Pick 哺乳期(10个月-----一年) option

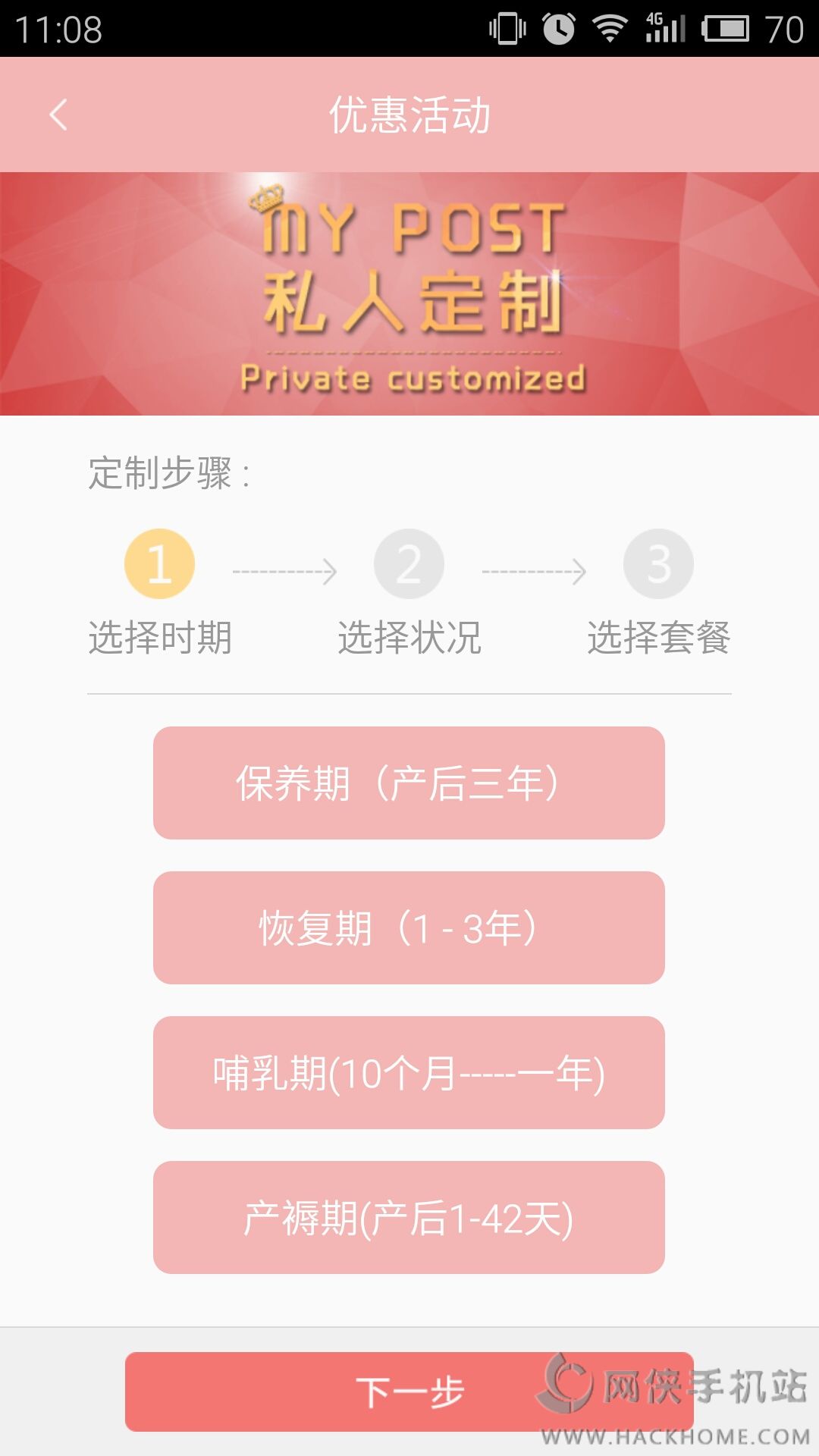tap(409, 1072)
